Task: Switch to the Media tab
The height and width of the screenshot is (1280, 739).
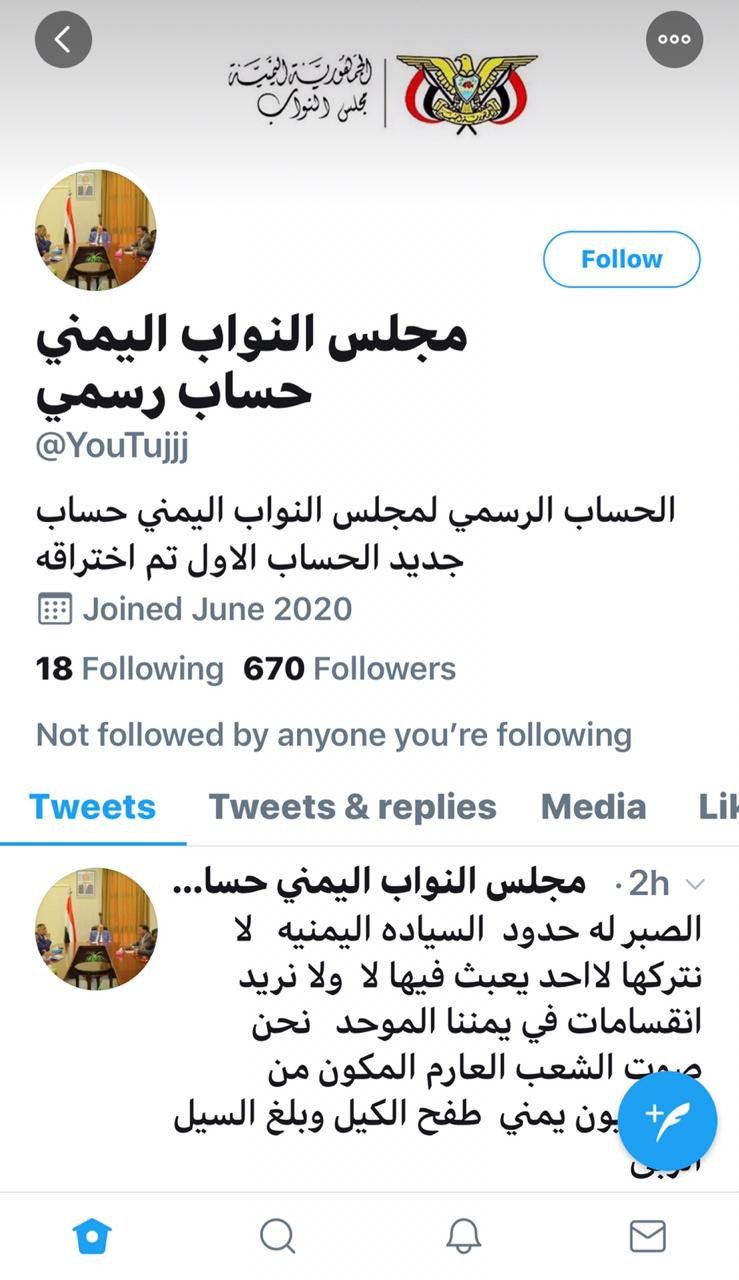Action: point(593,806)
